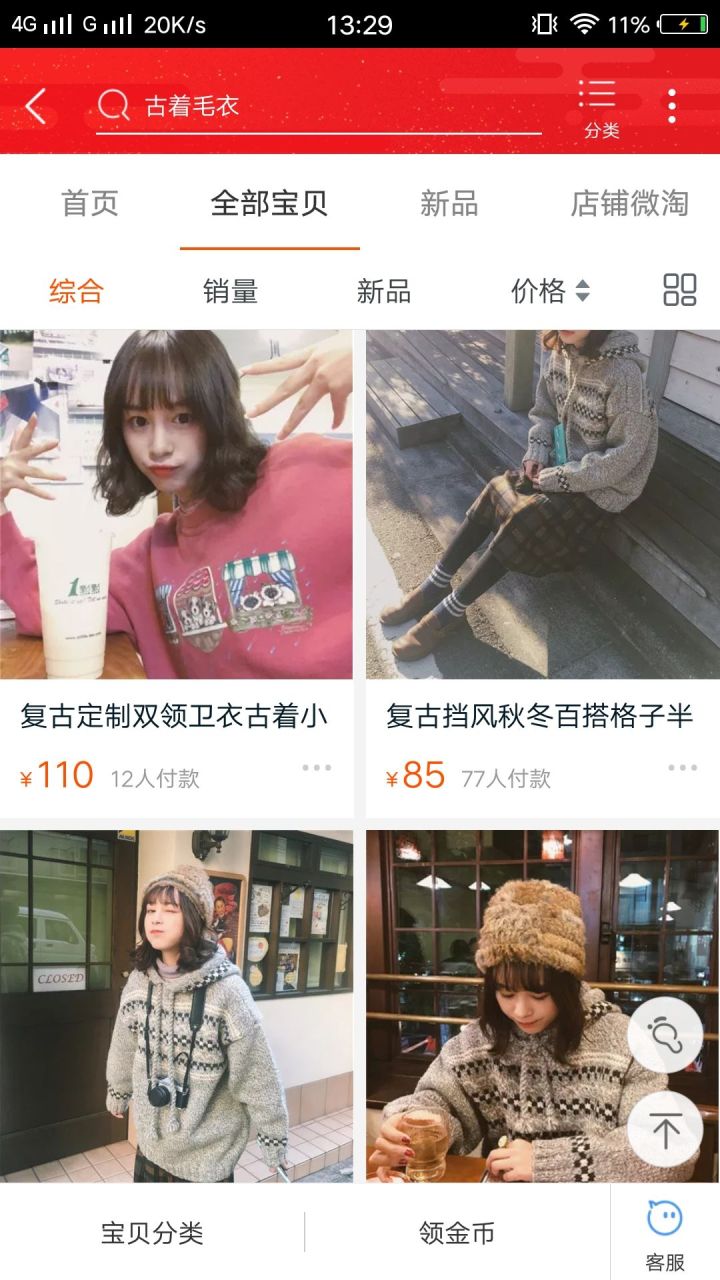Image resolution: width=720 pixels, height=1280 pixels.
Task: Select the 全部宝贝 tab
Action: 269,204
